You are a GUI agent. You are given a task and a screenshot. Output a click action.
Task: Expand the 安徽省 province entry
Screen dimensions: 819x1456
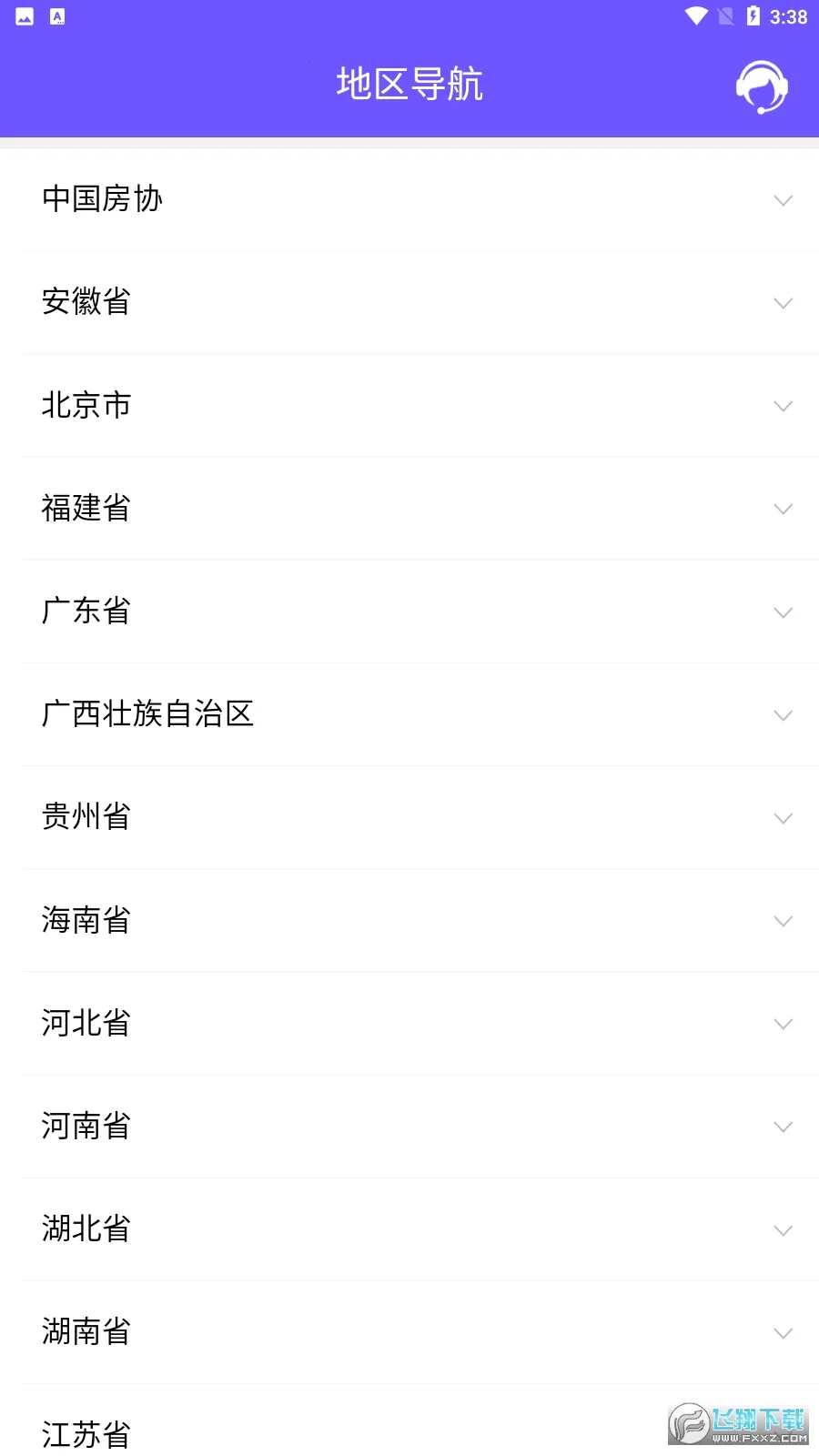[784, 303]
